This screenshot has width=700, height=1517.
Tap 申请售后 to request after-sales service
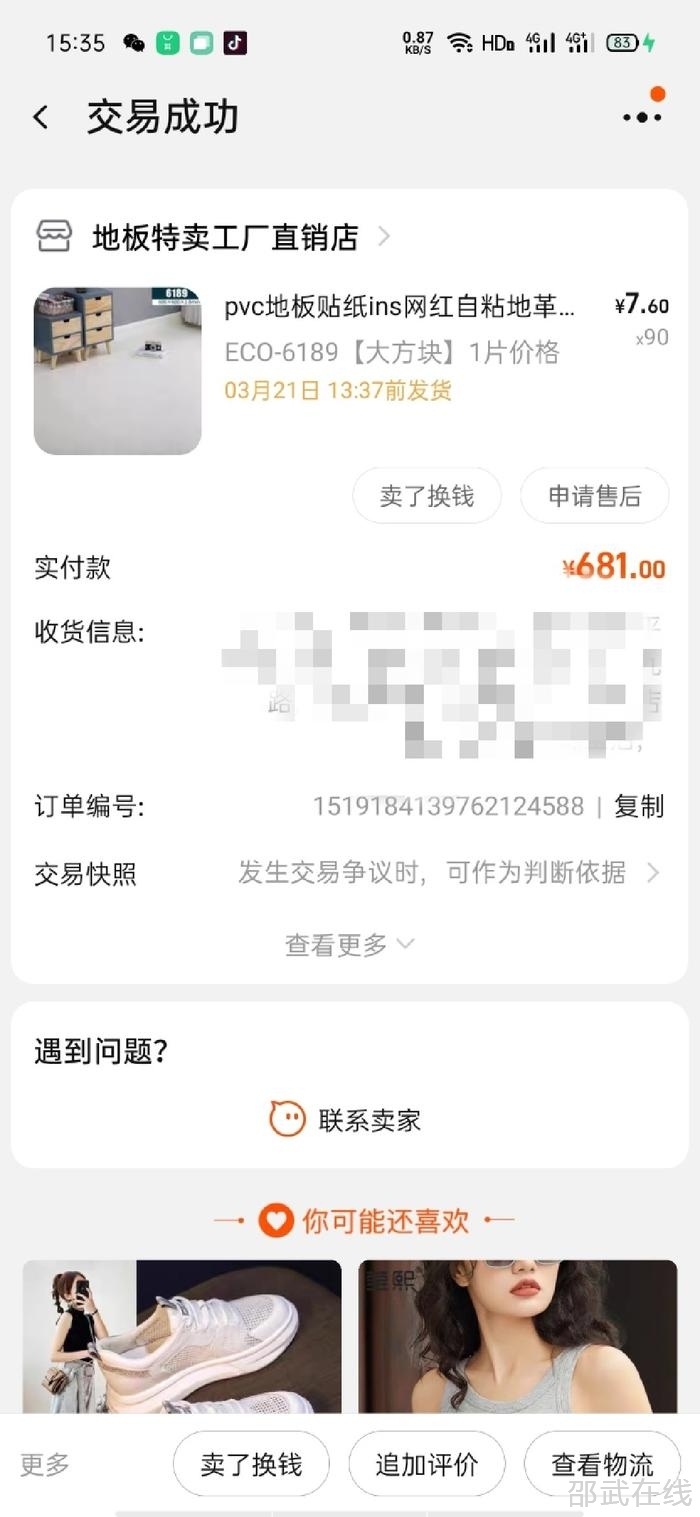[x=594, y=496]
